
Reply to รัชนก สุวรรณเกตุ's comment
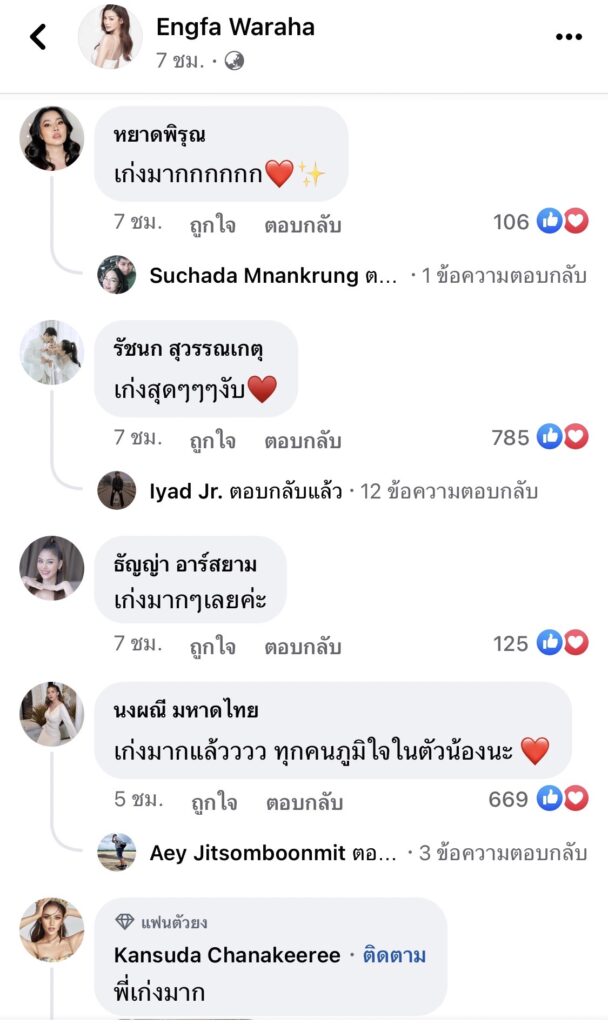point(303,439)
